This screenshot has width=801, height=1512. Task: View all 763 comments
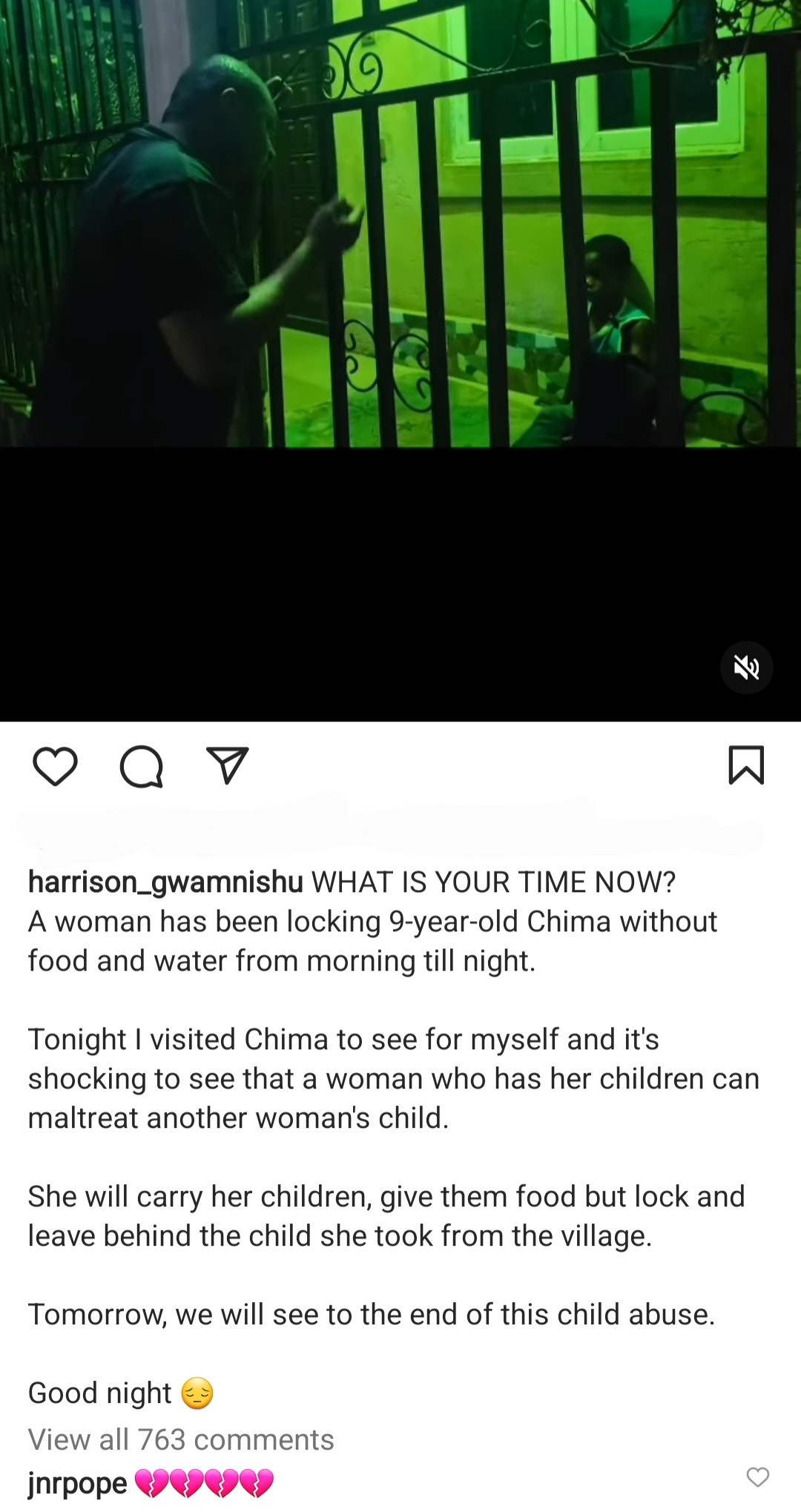181,1440
